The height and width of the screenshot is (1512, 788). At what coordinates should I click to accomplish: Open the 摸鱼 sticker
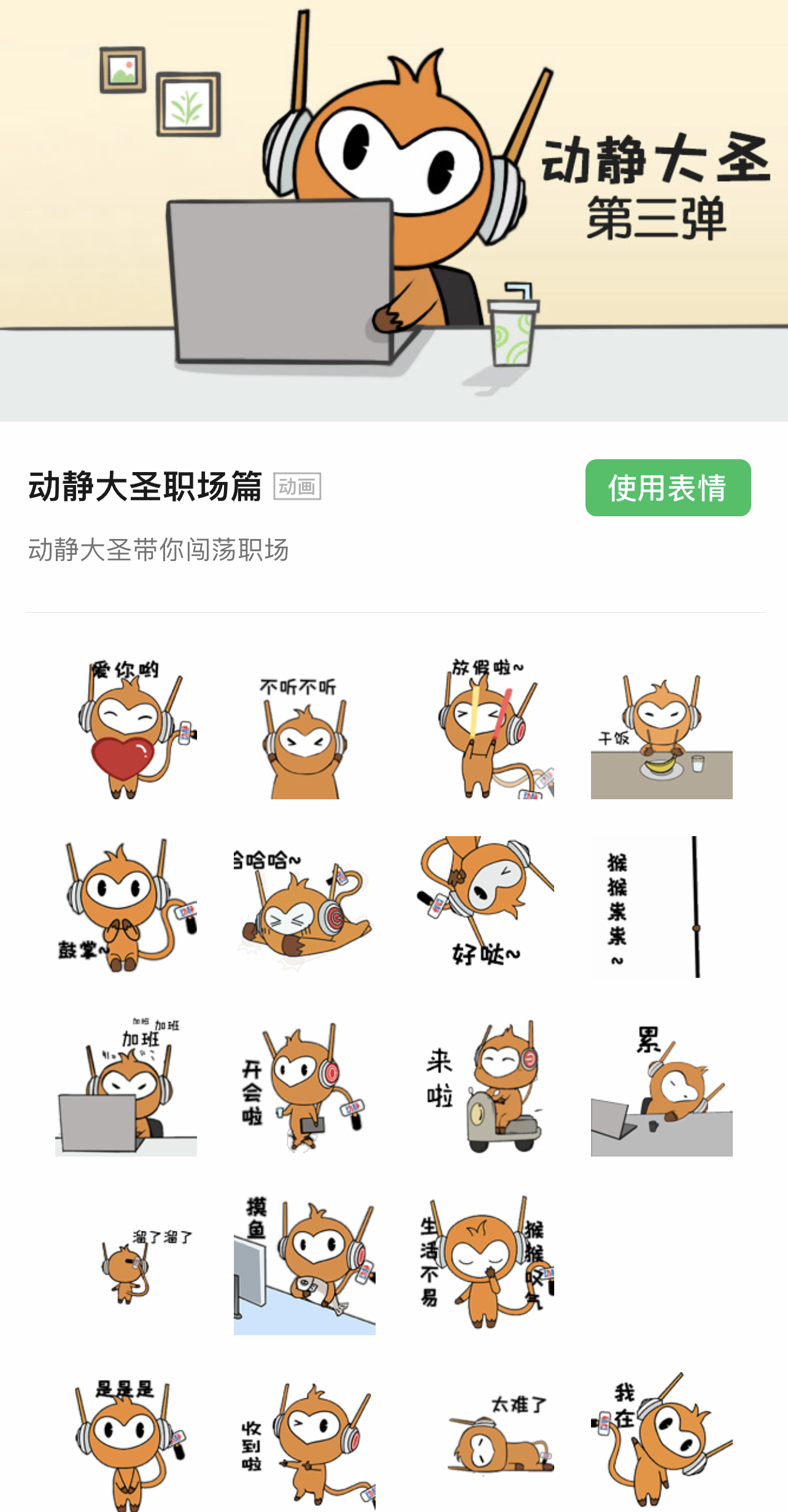tap(304, 1264)
